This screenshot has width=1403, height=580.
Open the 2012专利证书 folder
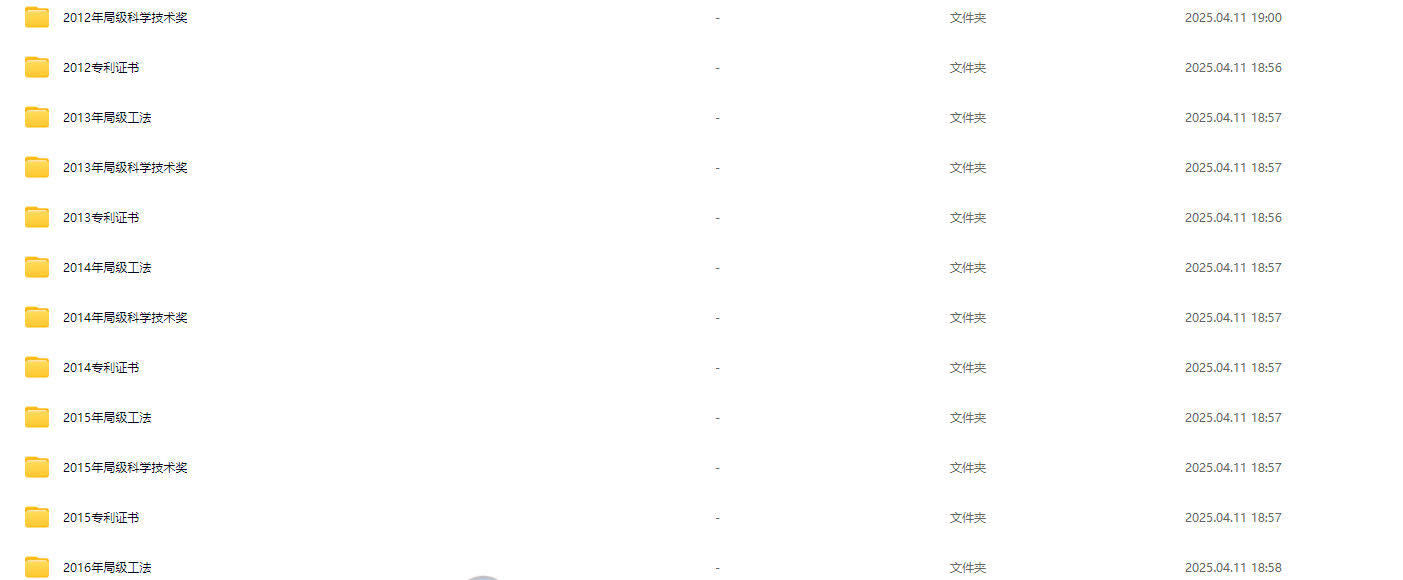click(x=100, y=68)
